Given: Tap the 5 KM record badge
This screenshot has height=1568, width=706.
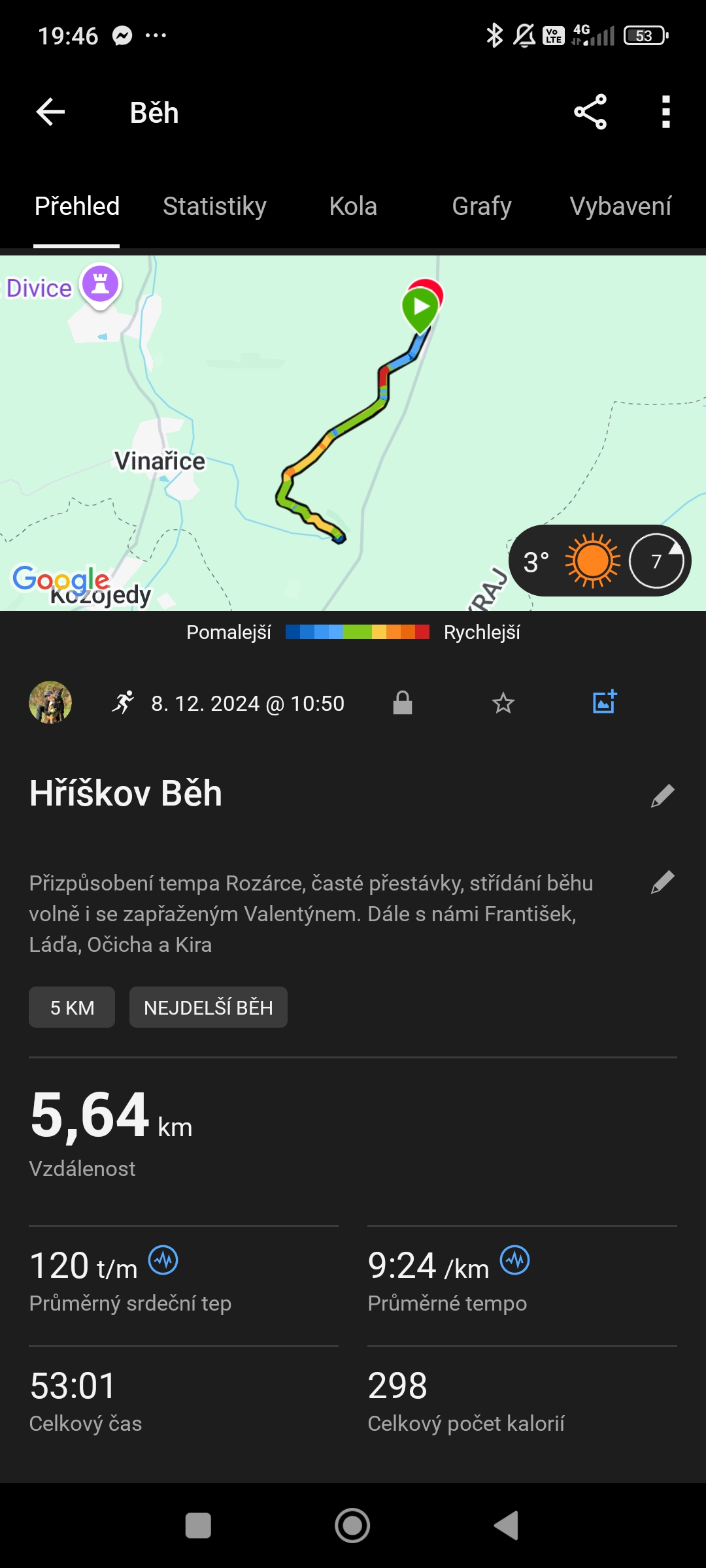Looking at the screenshot, I should point(72,1007).
